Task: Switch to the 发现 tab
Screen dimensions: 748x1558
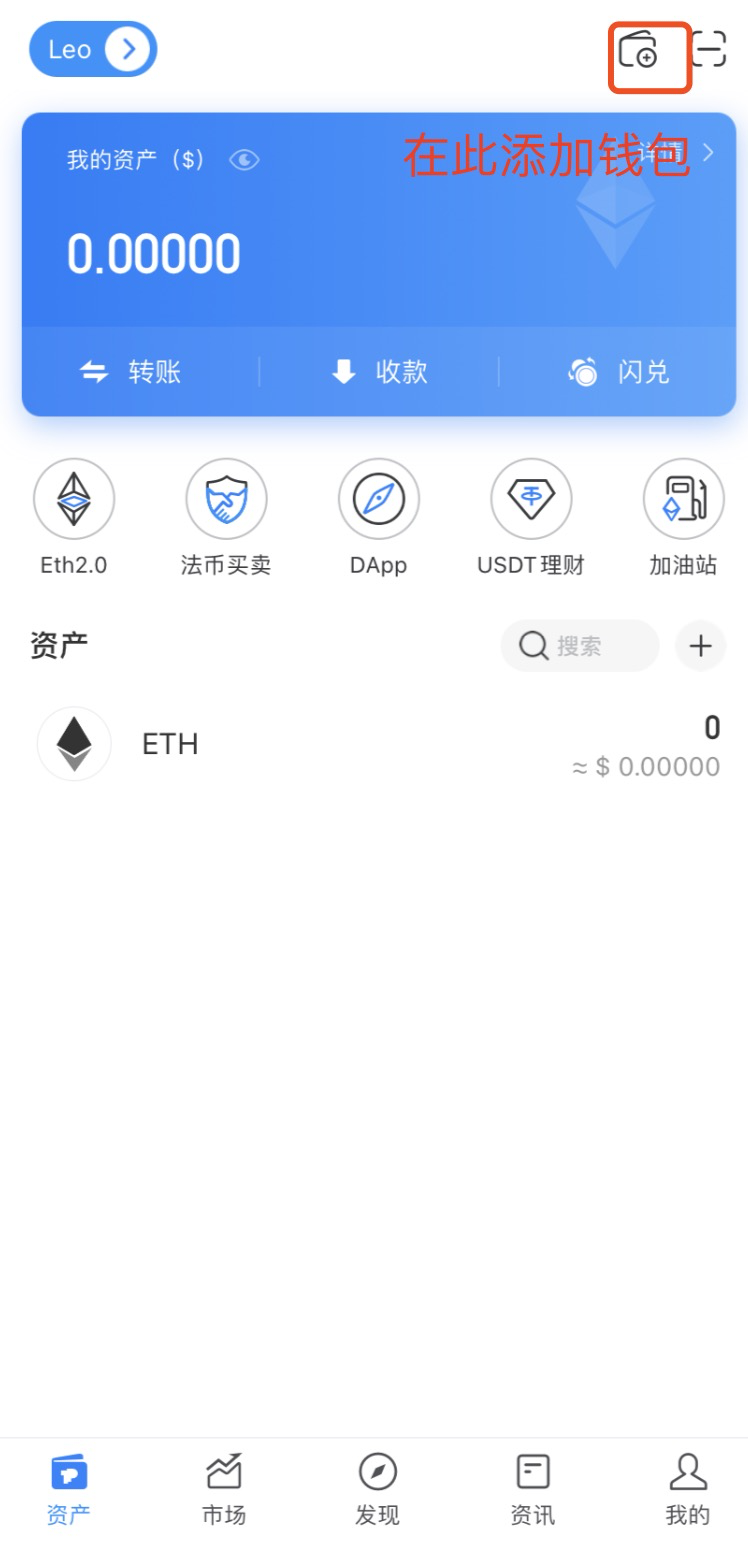Action: coord(378,1490)
